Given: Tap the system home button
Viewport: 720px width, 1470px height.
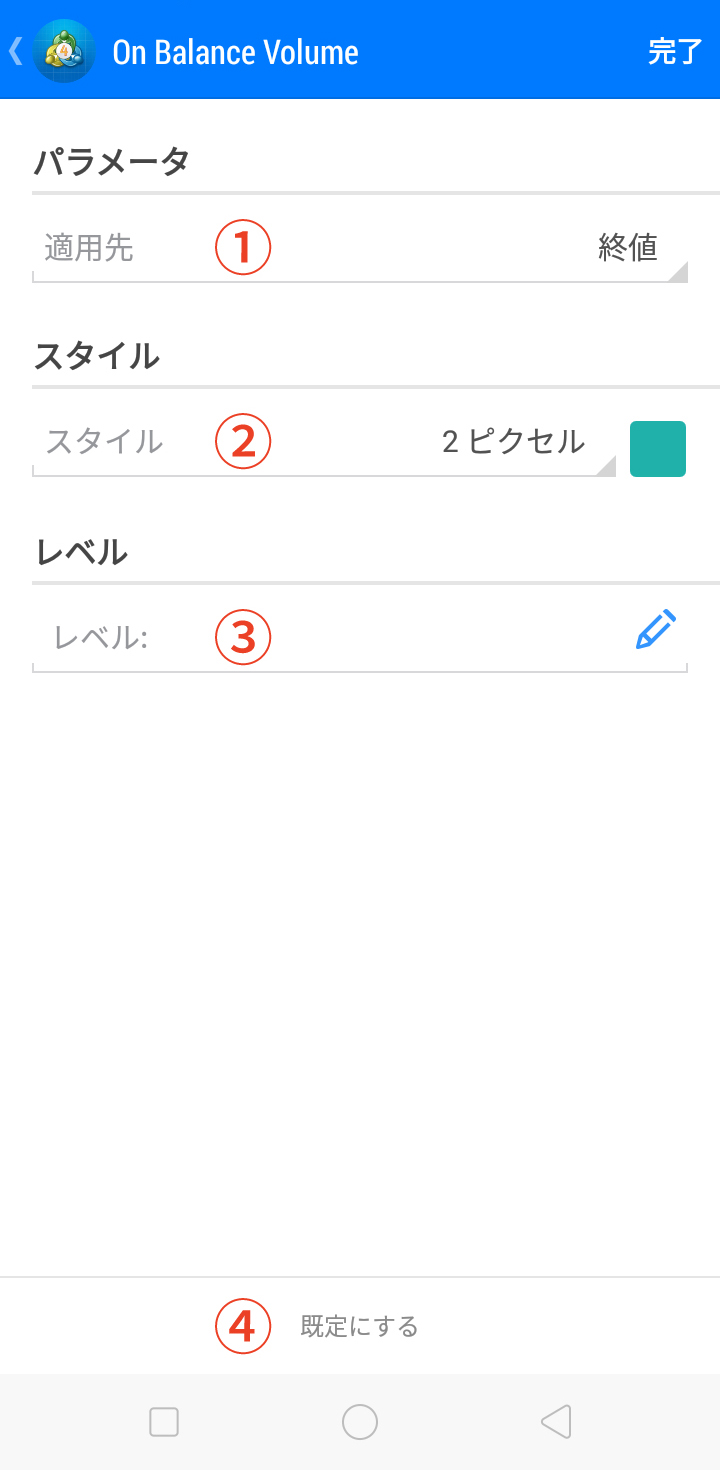Looking at the screenshot, I should coord(359,1421).
